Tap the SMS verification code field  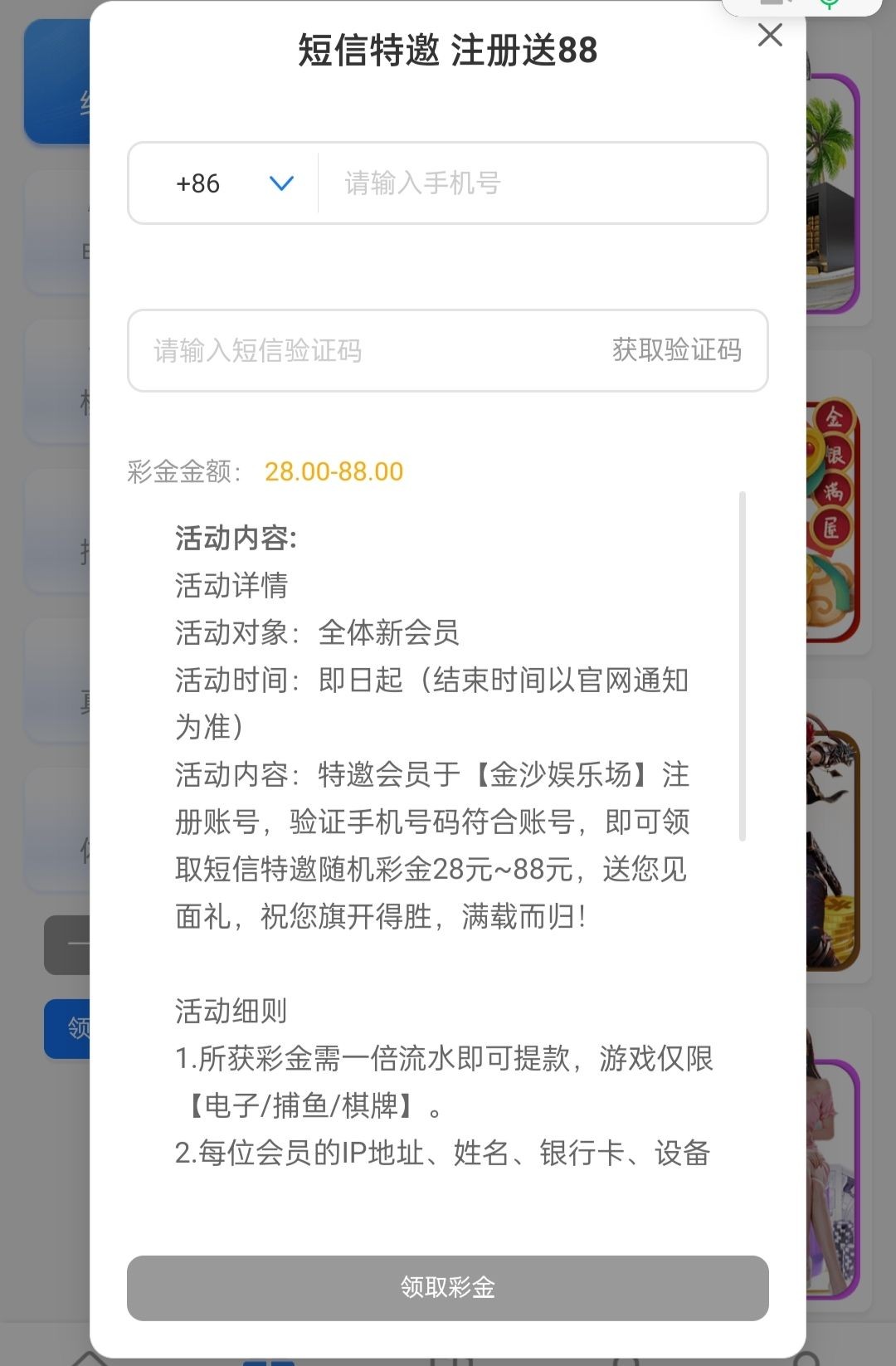click(x=365, y=351)
